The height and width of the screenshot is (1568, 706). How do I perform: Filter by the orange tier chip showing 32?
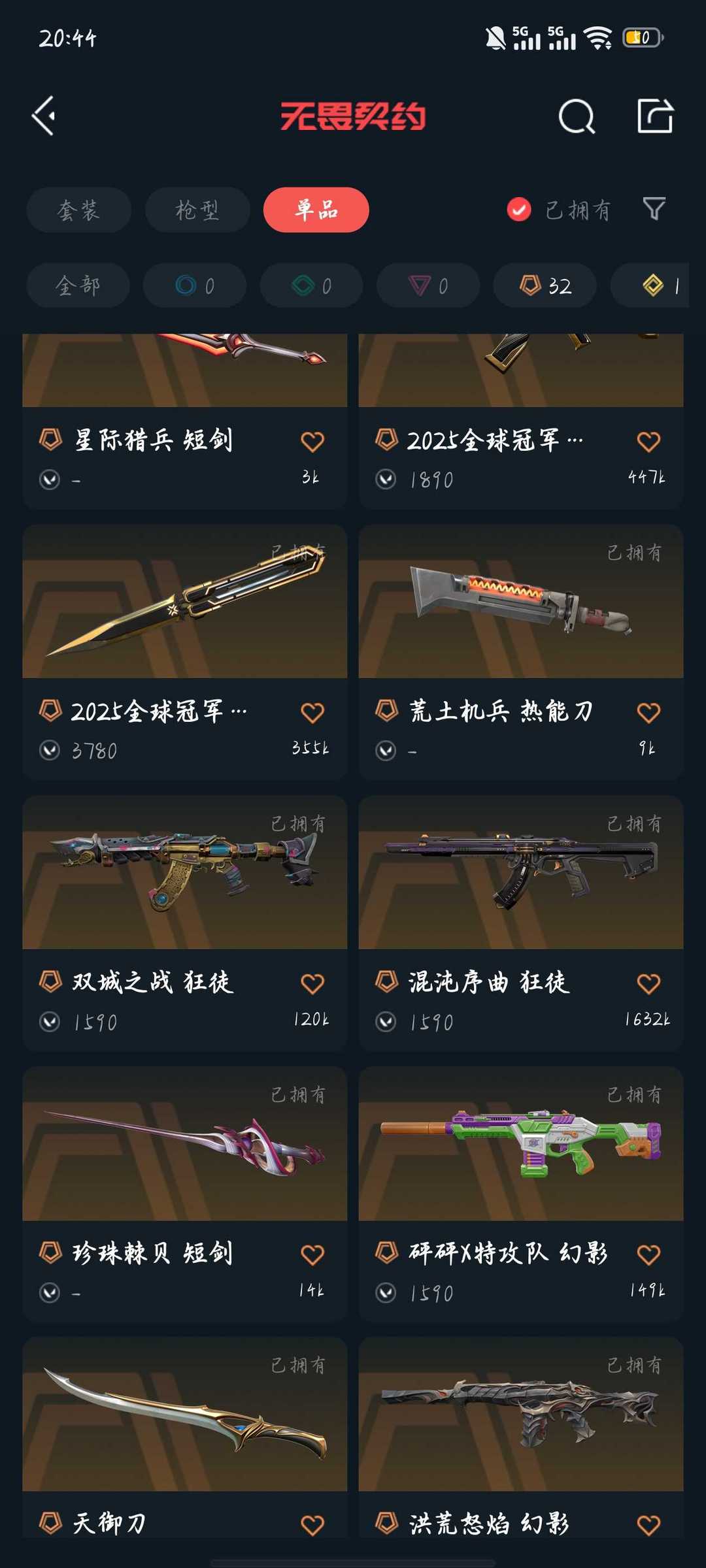point(545,286)
